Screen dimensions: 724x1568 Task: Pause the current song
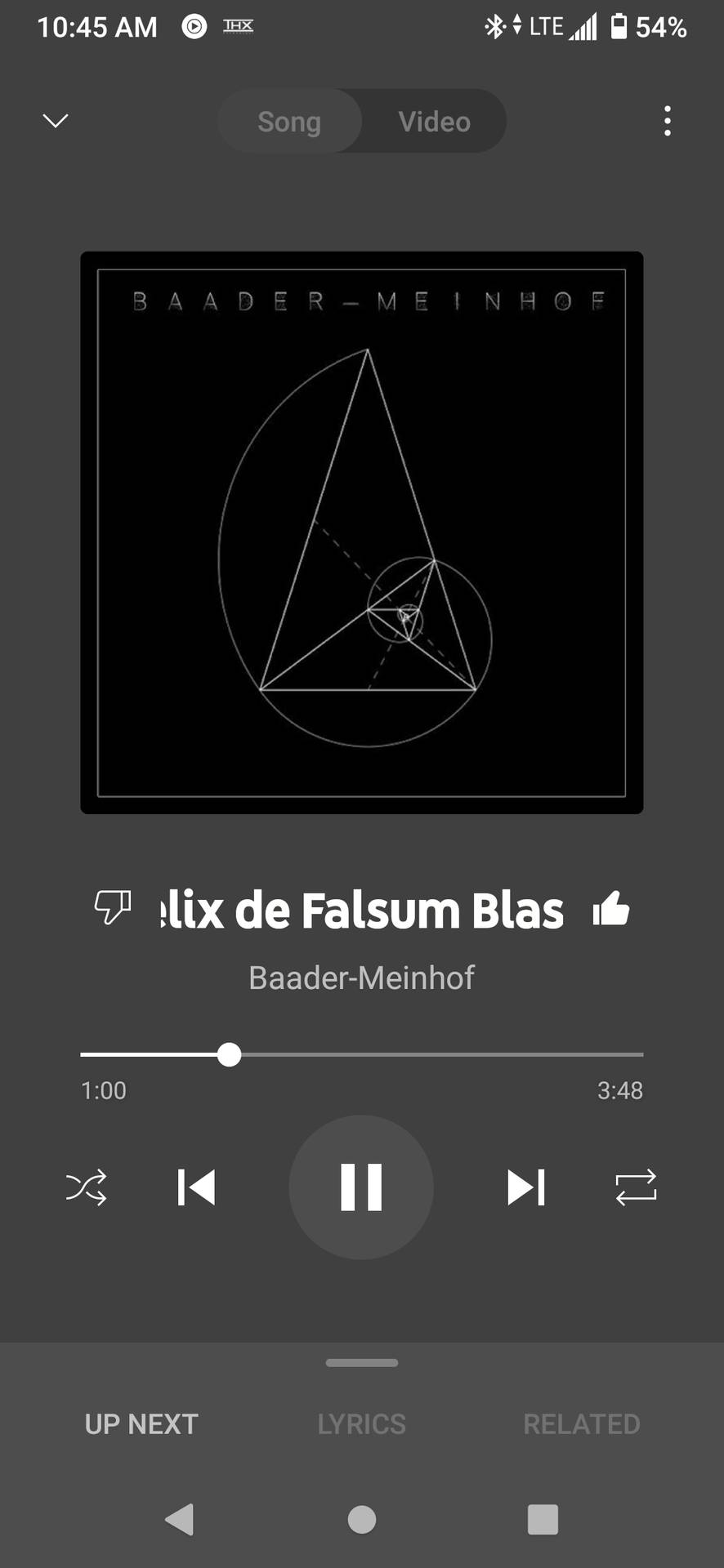coord(361,1187)
